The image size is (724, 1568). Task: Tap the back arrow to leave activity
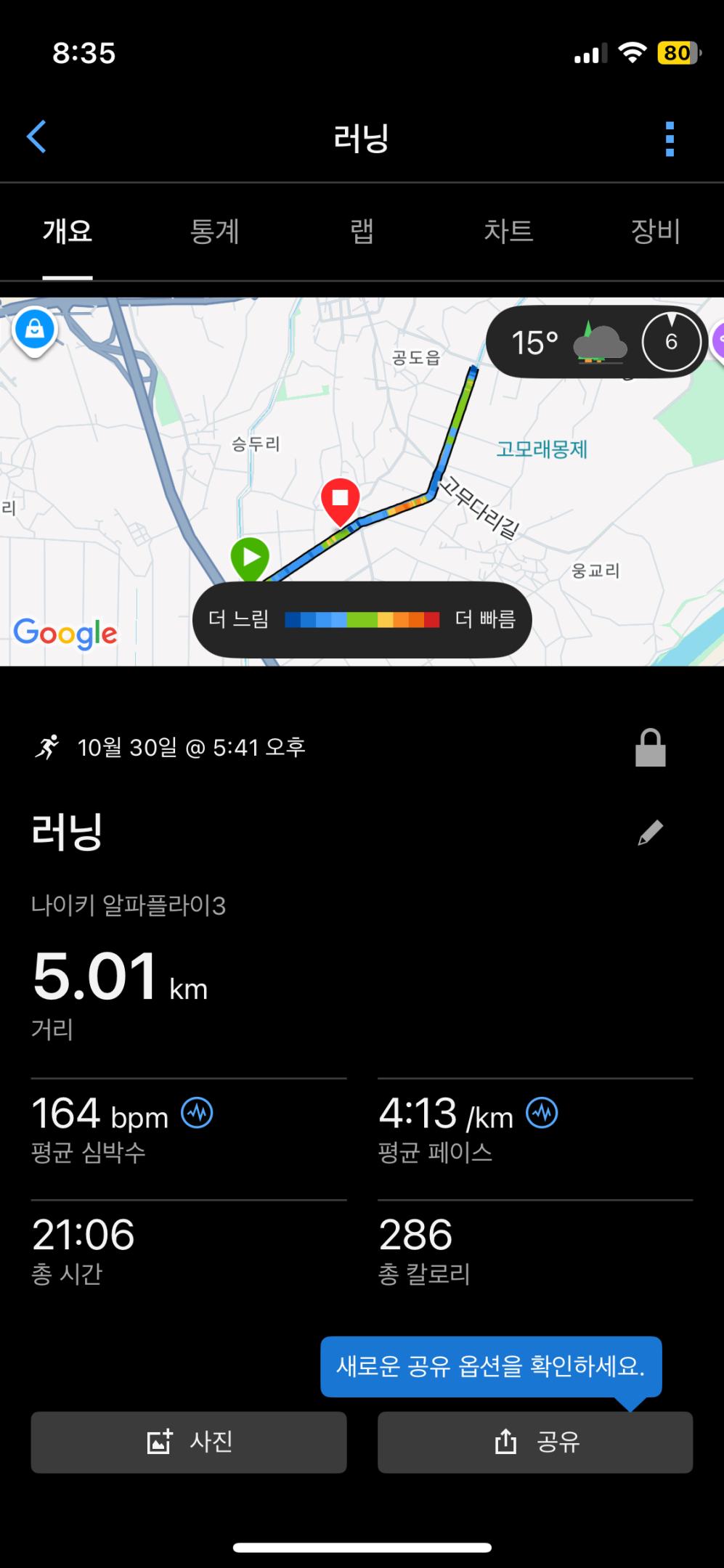click(x=36, y=136)
